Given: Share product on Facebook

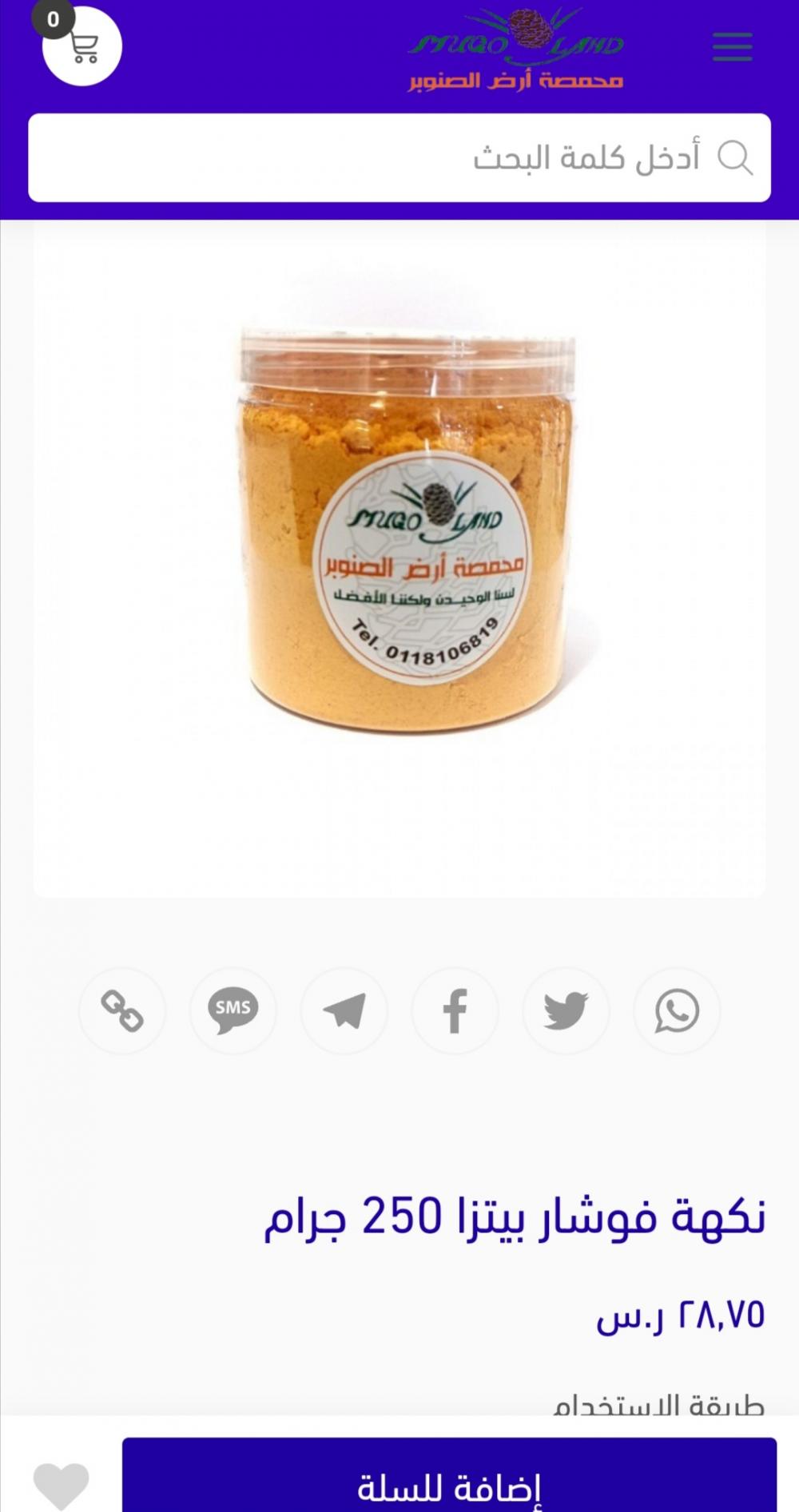Looking at the screenshot, I should tap(455, 1010).
